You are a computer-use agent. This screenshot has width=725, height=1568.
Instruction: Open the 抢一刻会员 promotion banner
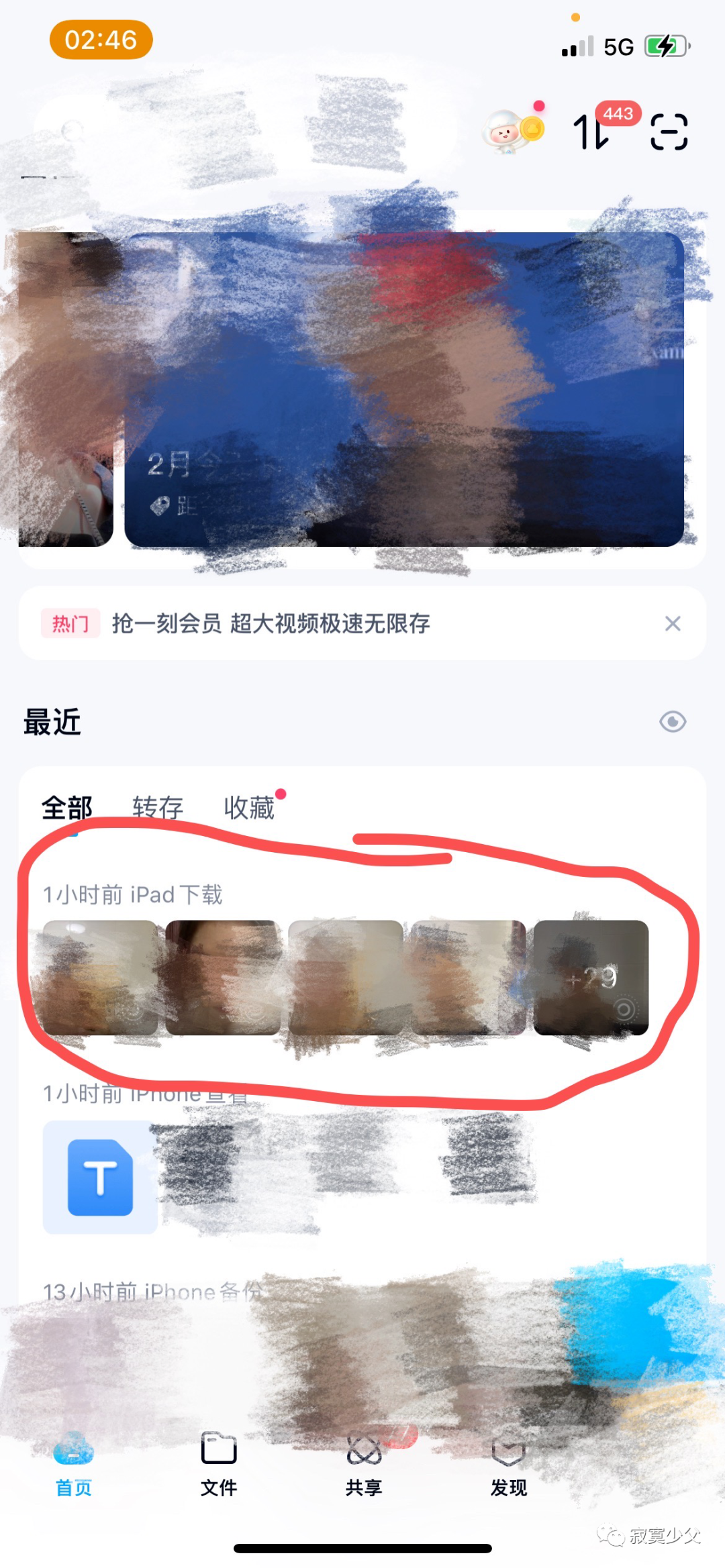click(x=271, y=623)
